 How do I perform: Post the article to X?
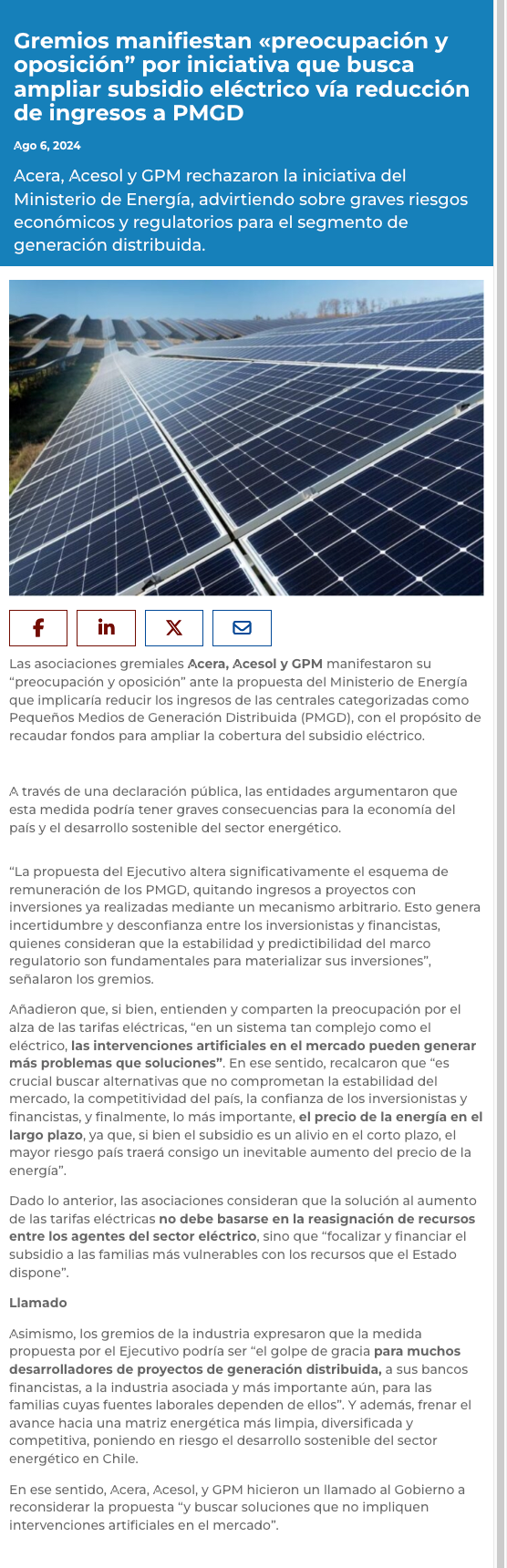tap(174, 628)
